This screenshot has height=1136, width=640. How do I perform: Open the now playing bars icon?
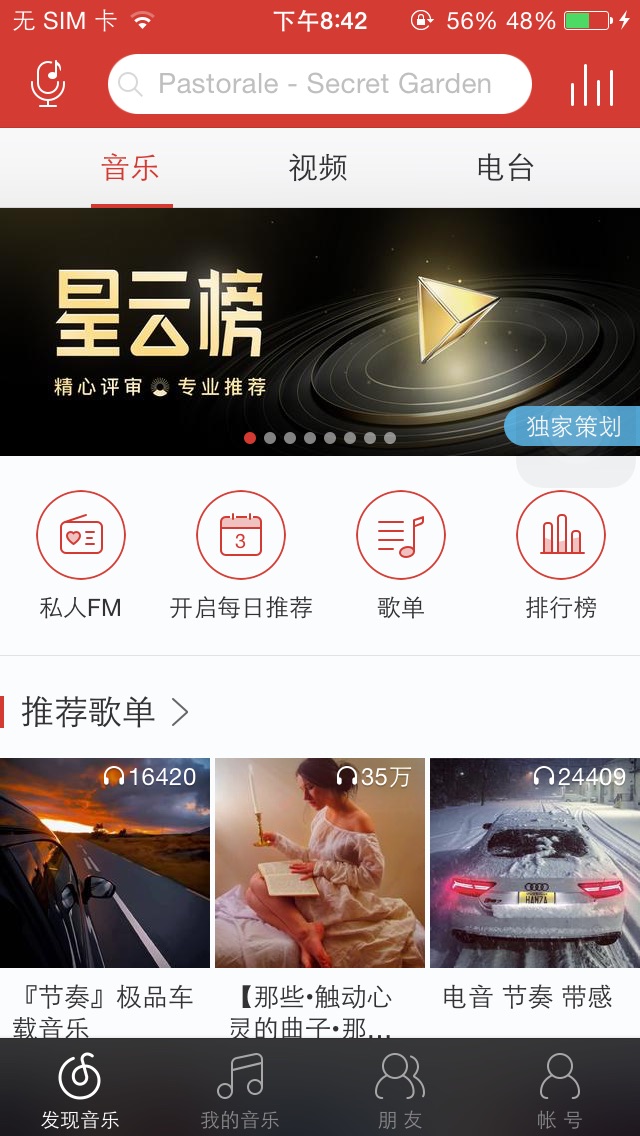pos(591,86)
